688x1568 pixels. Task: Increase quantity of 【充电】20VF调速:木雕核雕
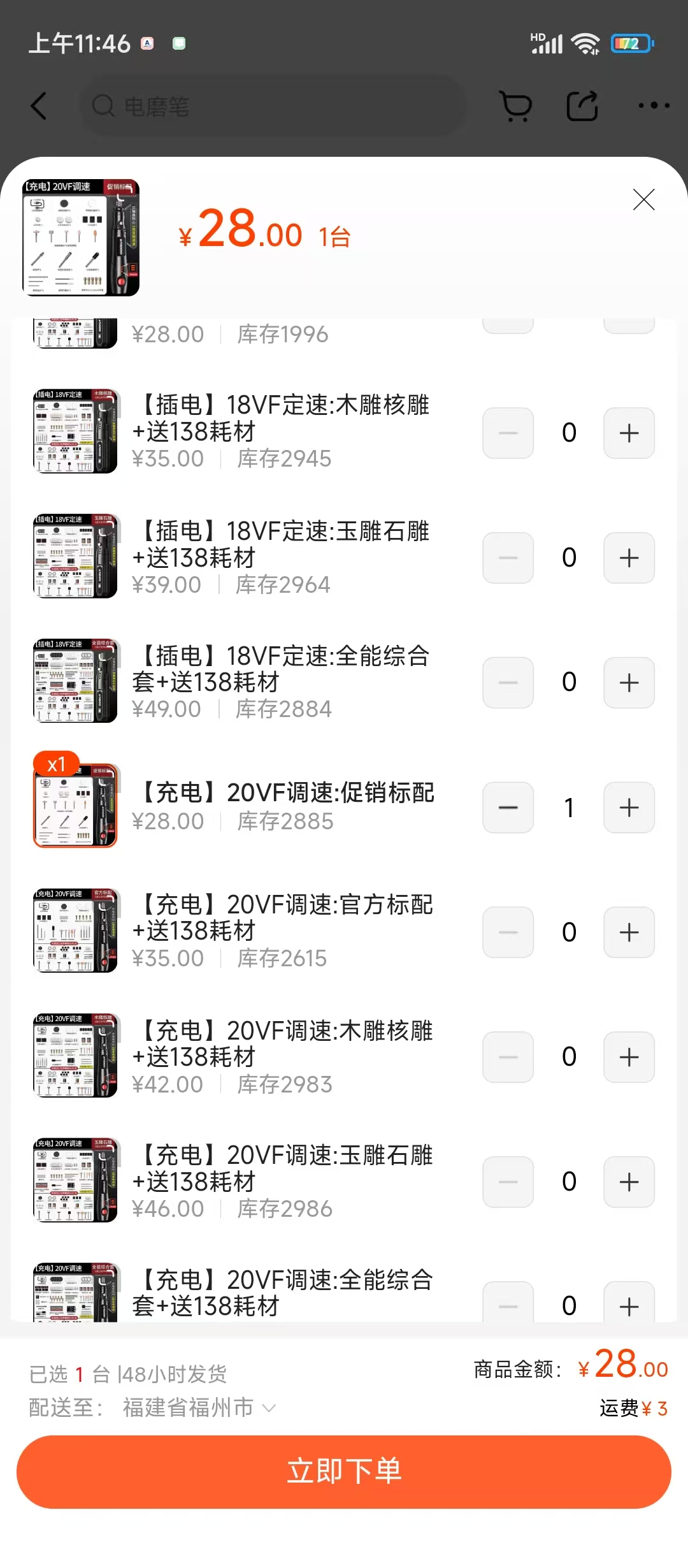tap(629, 1057)
